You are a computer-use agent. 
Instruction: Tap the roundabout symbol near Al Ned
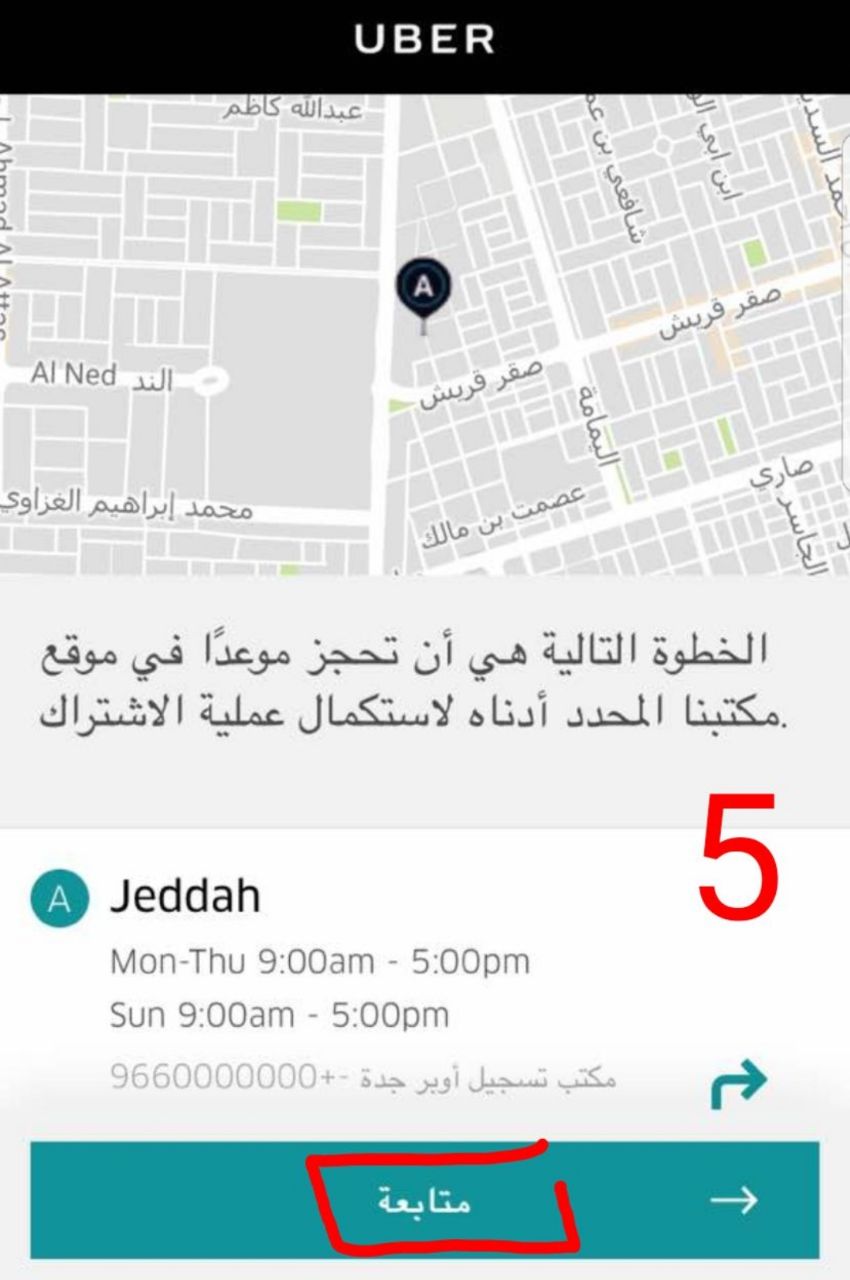211,379
